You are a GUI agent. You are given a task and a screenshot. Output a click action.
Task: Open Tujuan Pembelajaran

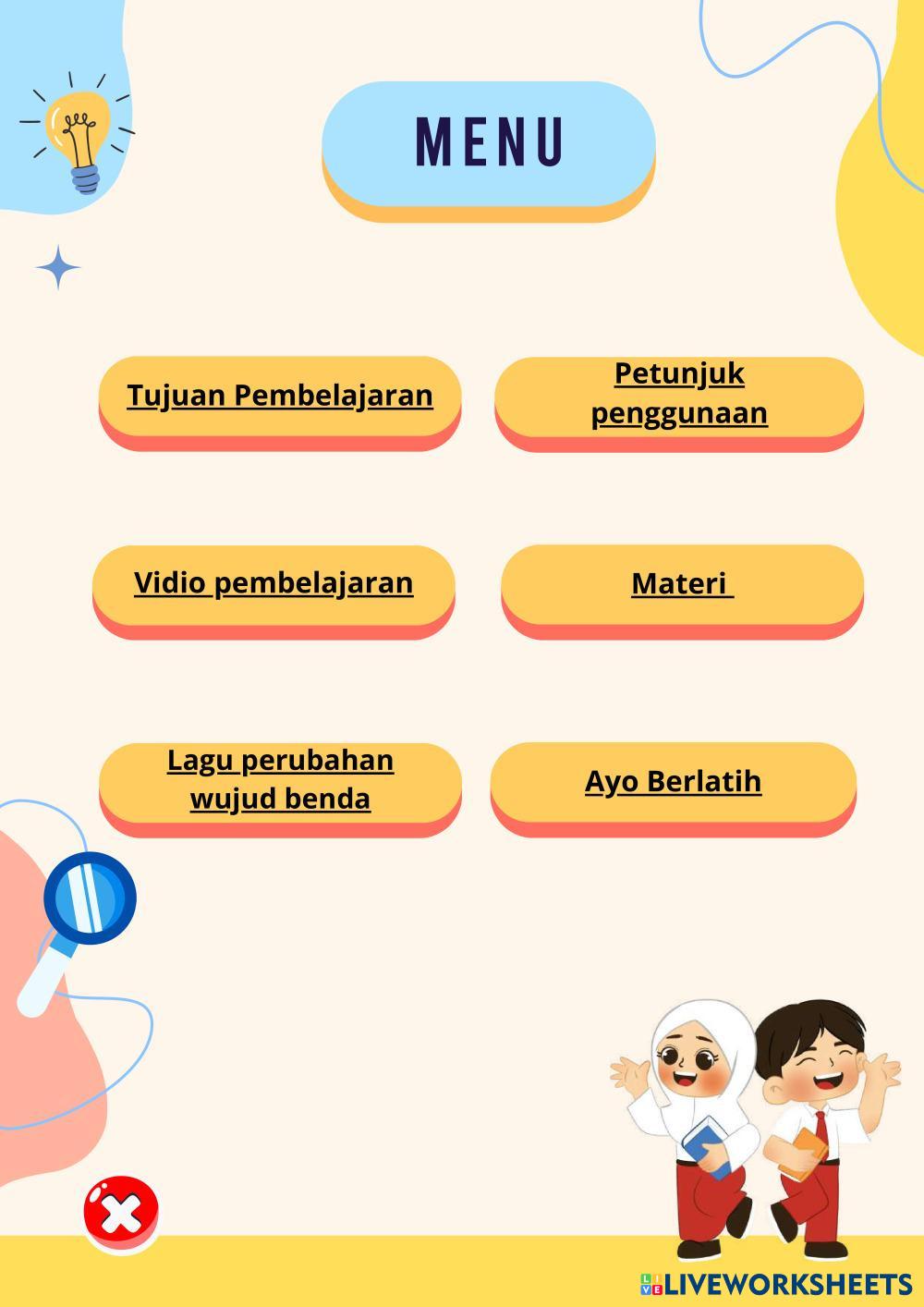tap(280, 397)
